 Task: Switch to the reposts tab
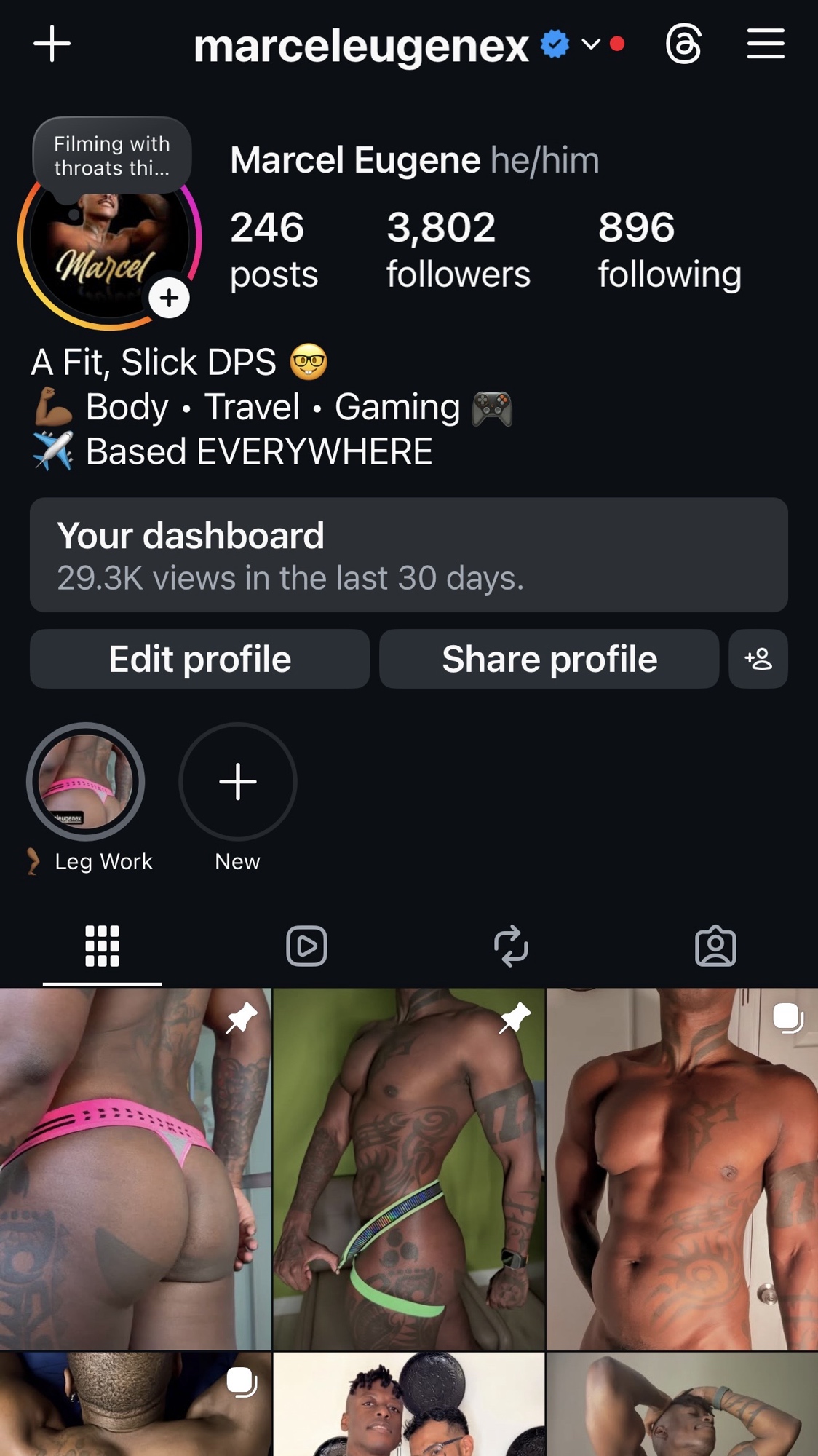tap(511, 946)
